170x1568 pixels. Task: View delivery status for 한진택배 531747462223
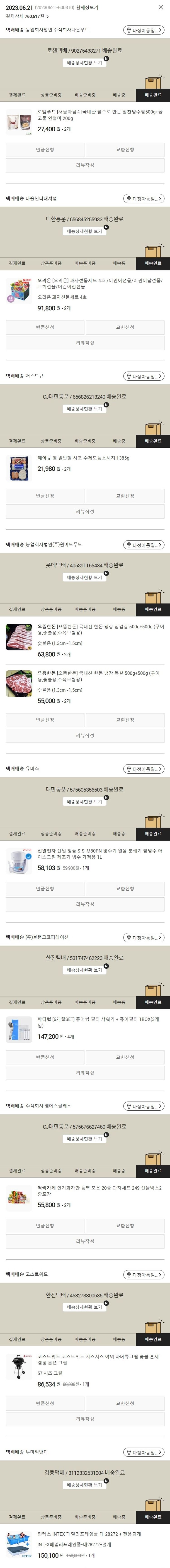pyautogui.click(x=85, y=970)
